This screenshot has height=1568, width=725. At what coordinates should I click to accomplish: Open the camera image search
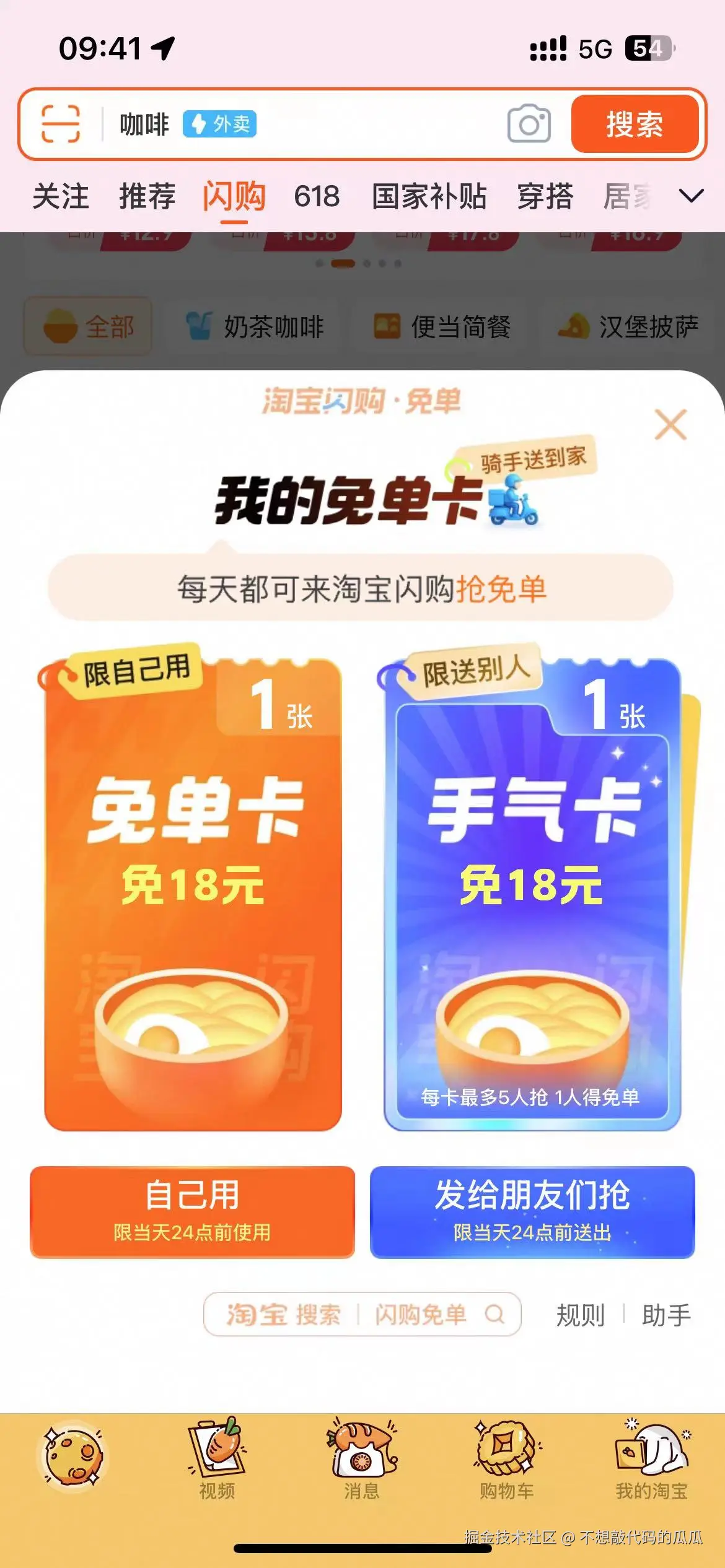tap(529, 124)
